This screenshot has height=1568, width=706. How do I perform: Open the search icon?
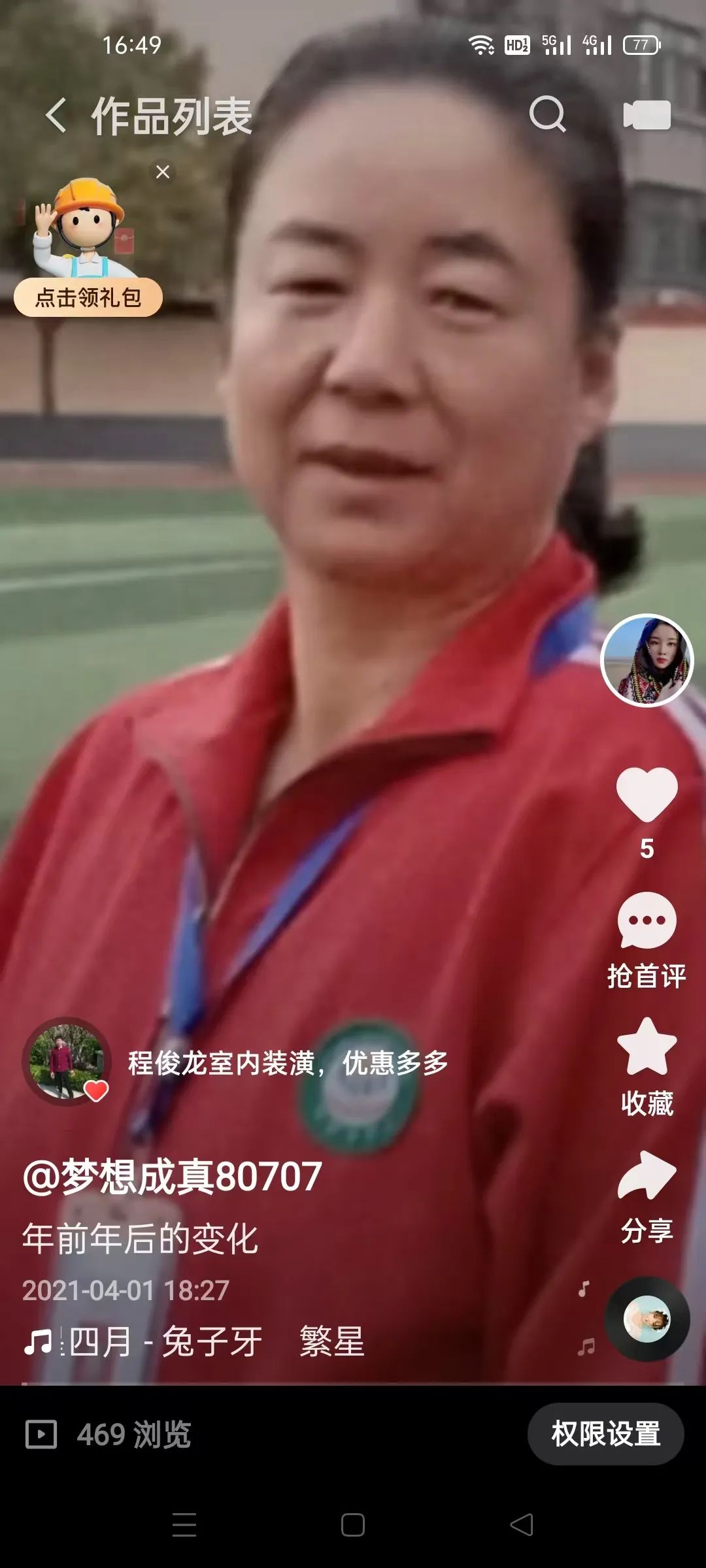coord(547,115)
